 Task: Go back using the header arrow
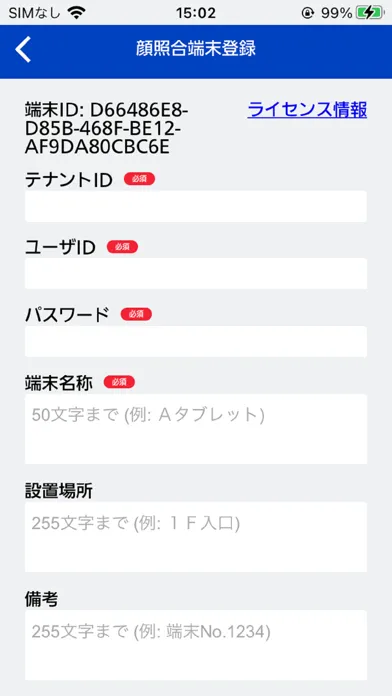(23, 49)
